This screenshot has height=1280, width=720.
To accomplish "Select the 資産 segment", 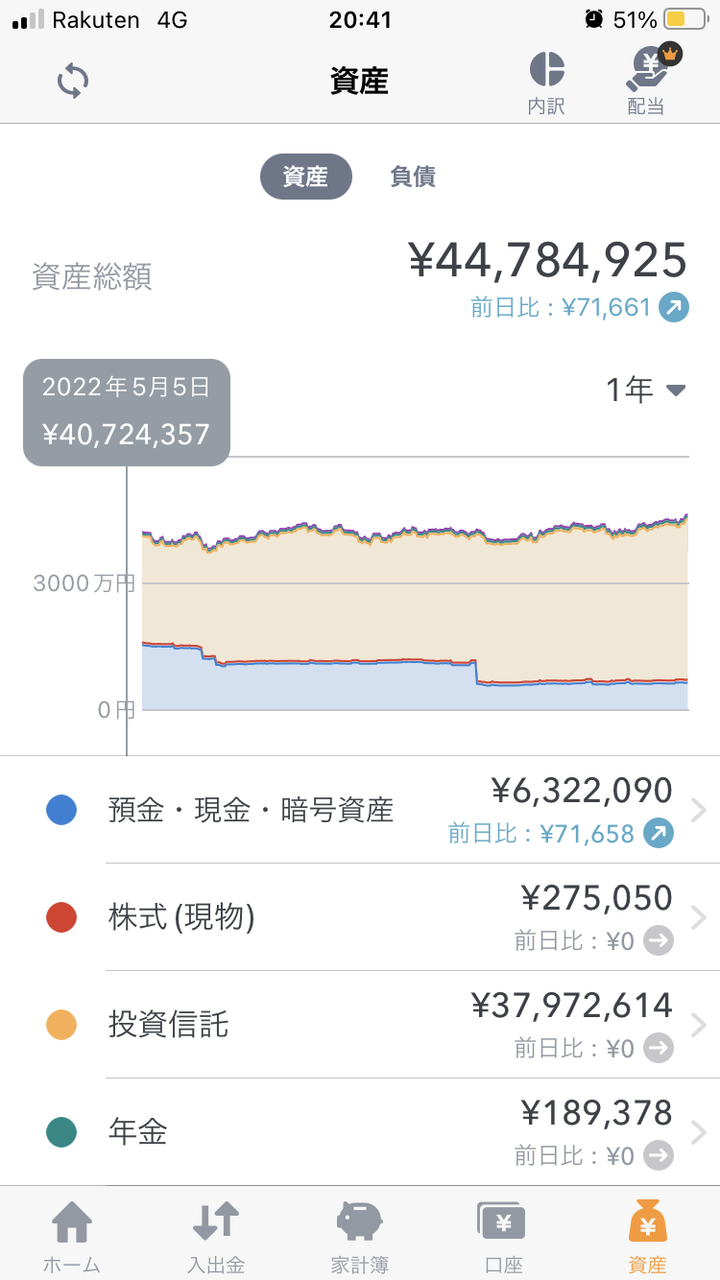I will point(306,177).
